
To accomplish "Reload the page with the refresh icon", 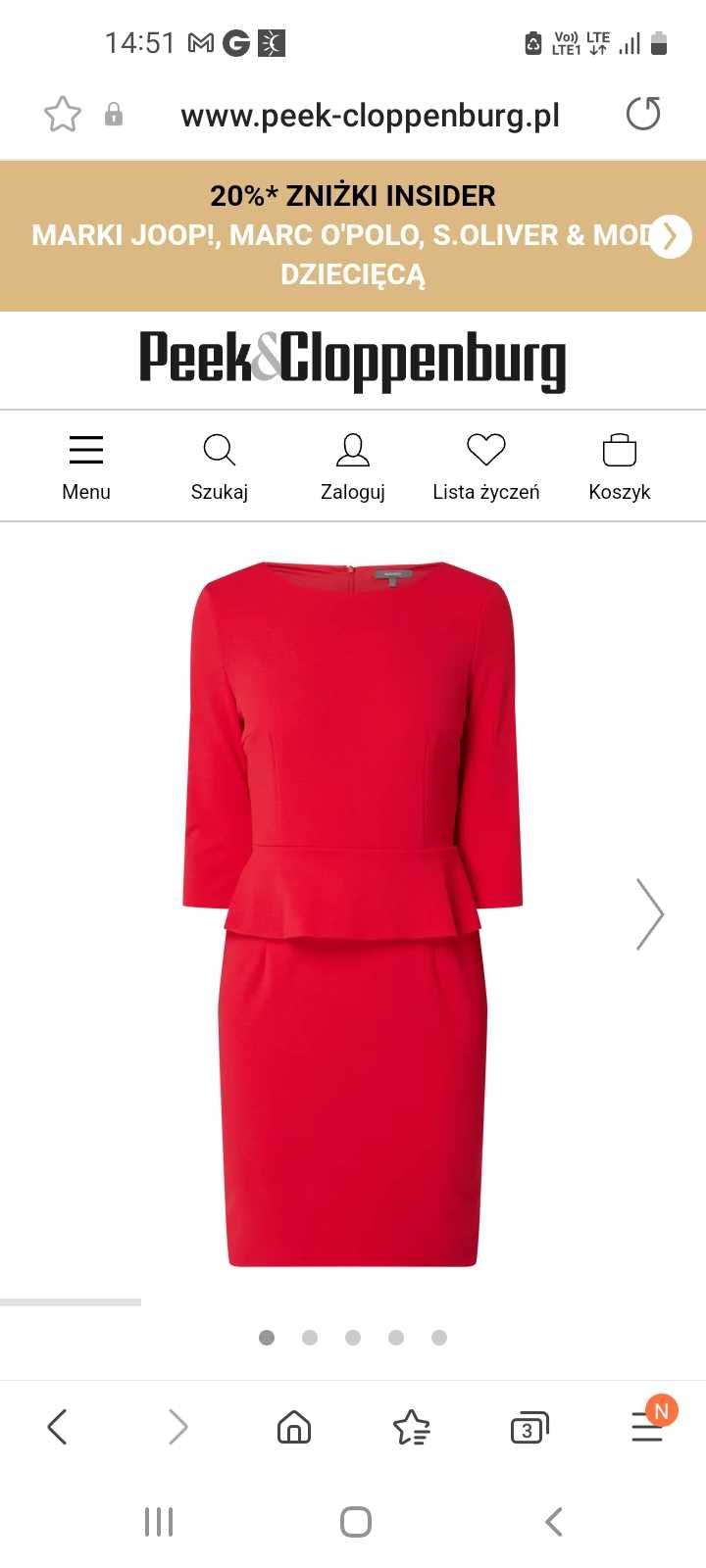I will tap(643, 115).
